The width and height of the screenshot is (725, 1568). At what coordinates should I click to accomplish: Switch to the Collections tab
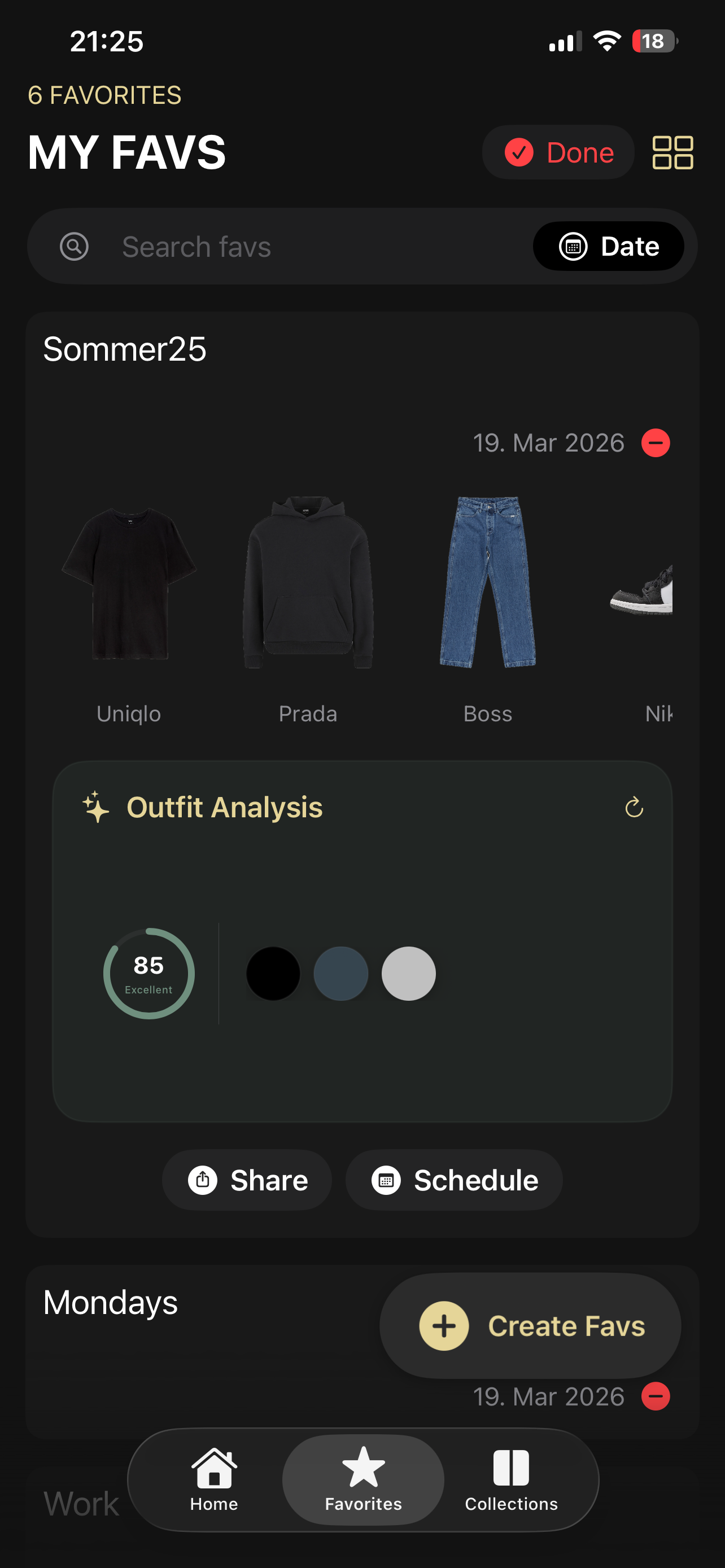(512, 1479)
